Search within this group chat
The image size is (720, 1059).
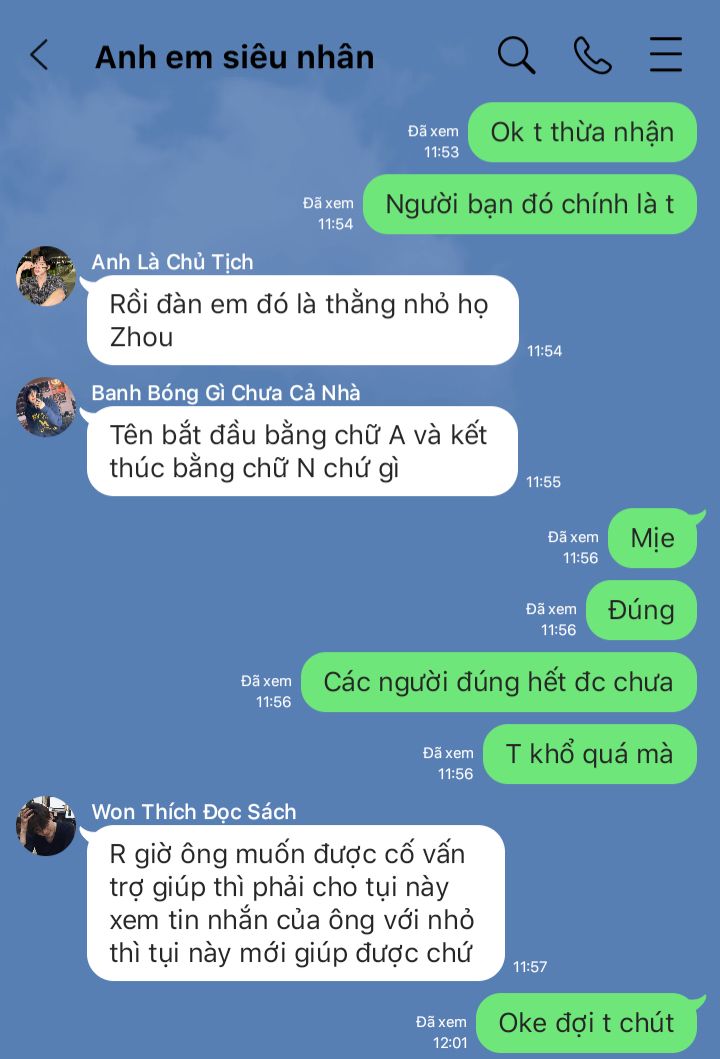516,55
